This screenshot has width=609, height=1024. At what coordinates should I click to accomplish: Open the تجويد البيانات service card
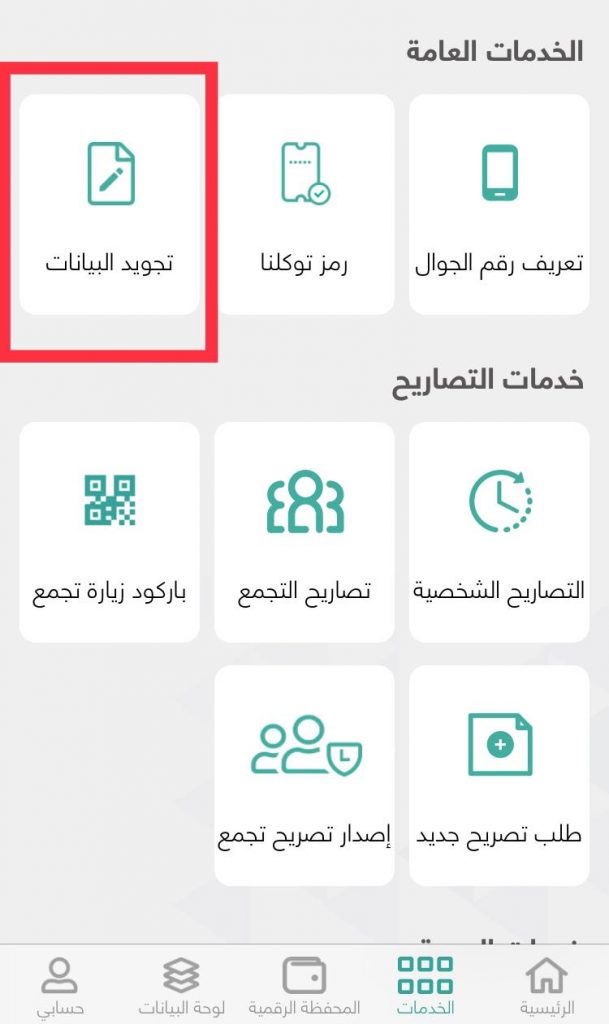[x=110, y=204]
